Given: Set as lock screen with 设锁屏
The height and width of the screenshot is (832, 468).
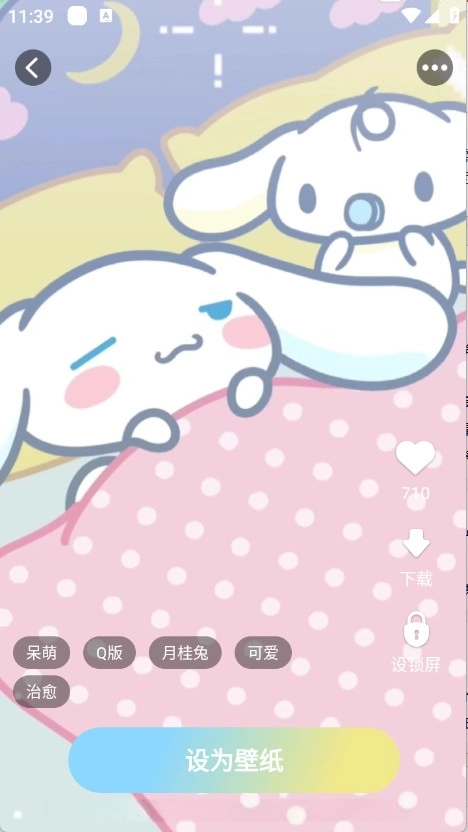Looking at the screenshot, I should [x=416, y=643].
